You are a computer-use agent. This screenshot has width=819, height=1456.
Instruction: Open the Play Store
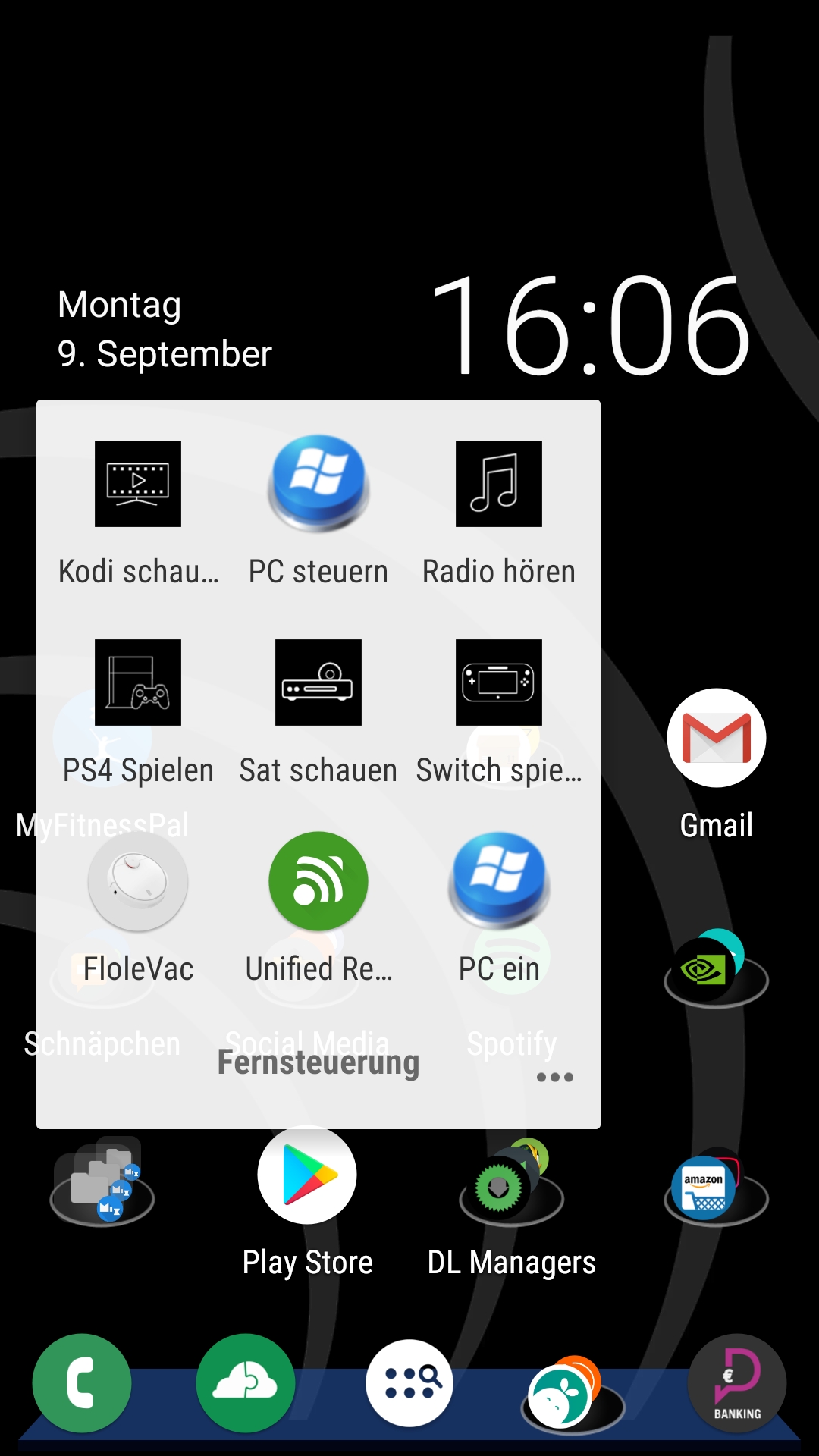click(307, 1175)
